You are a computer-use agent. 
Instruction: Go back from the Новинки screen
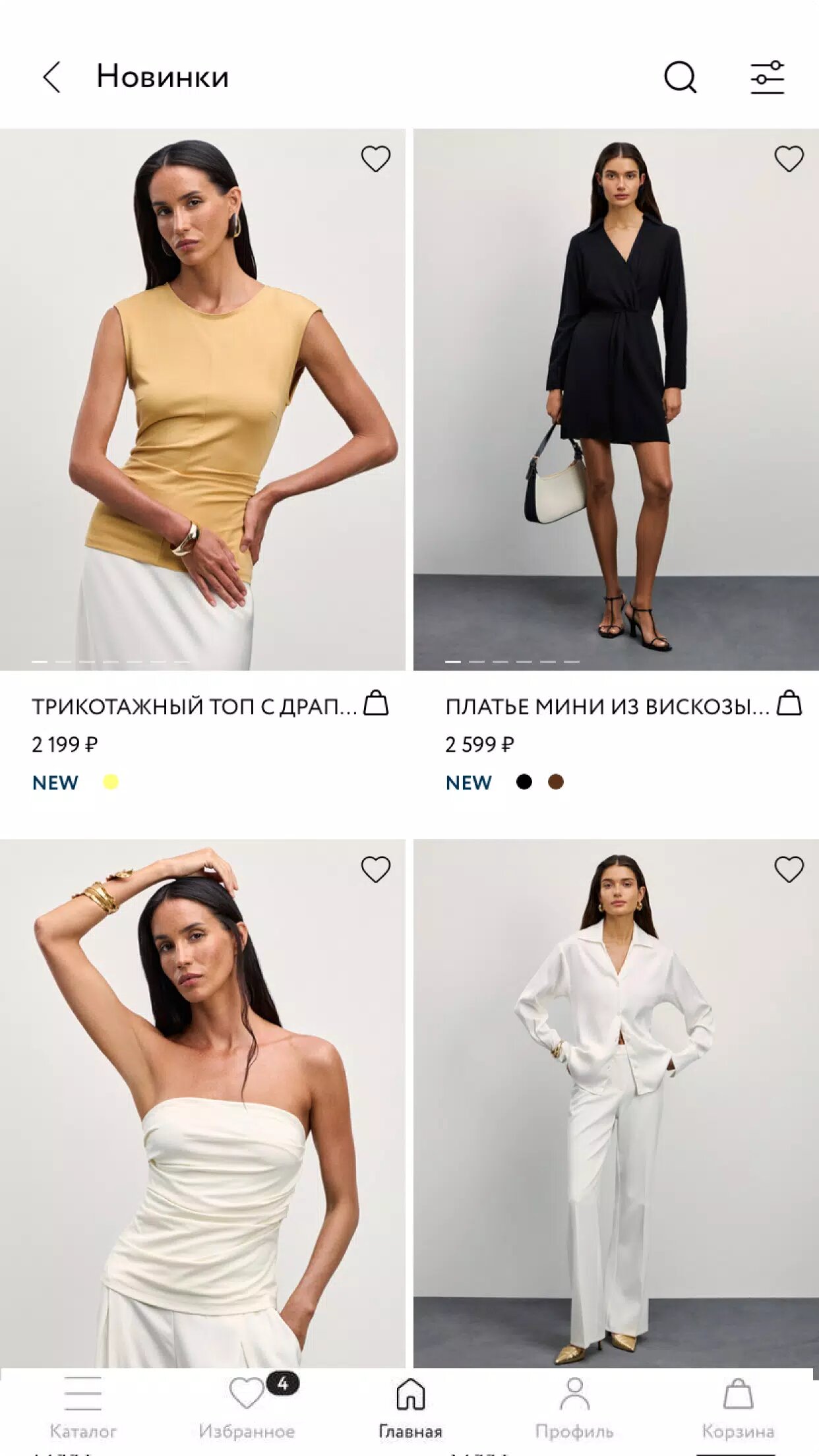[51, 77]
